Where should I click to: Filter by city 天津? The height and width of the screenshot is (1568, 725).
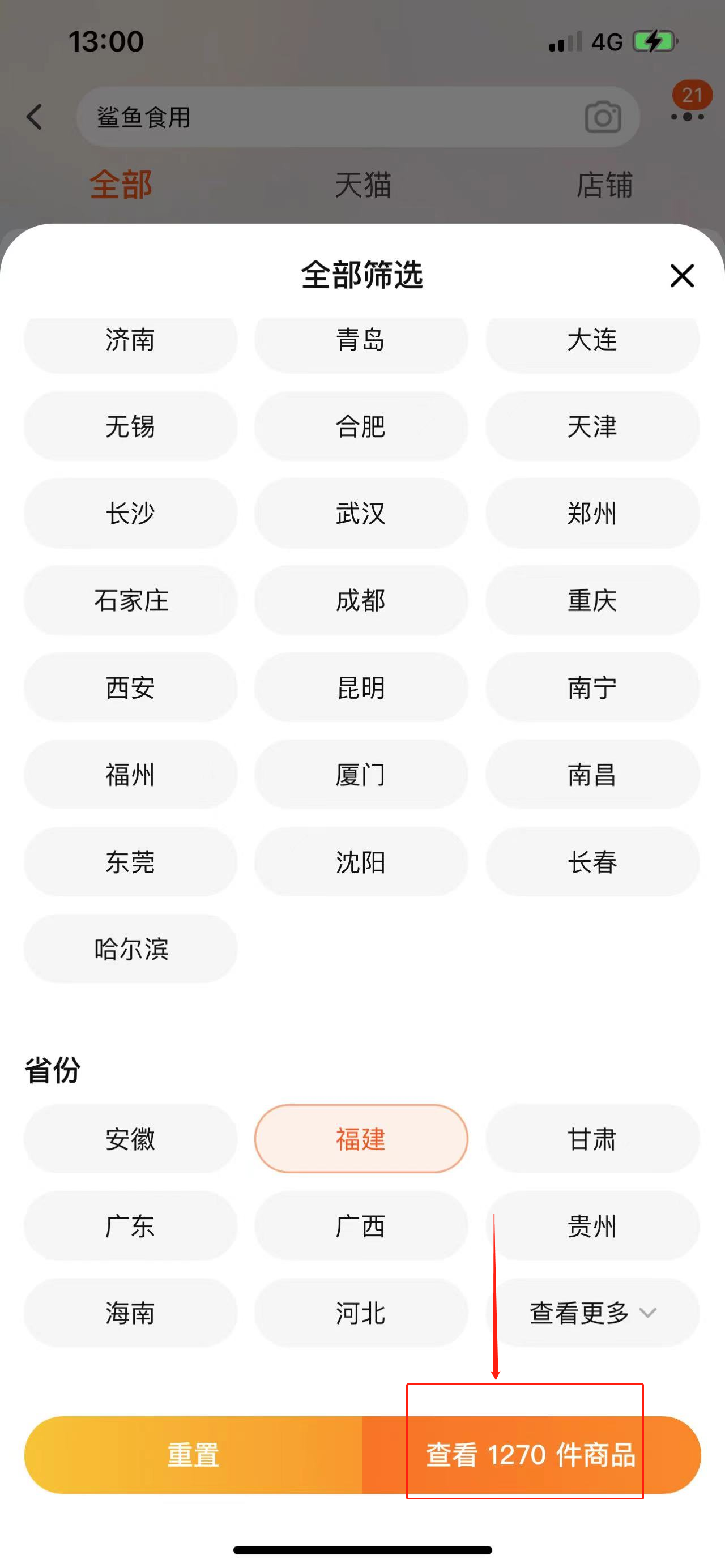(592, 427)
